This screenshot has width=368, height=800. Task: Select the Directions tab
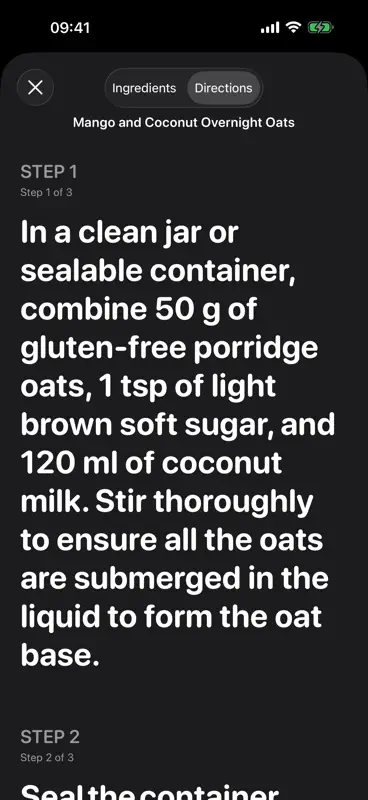pos(224,88)
